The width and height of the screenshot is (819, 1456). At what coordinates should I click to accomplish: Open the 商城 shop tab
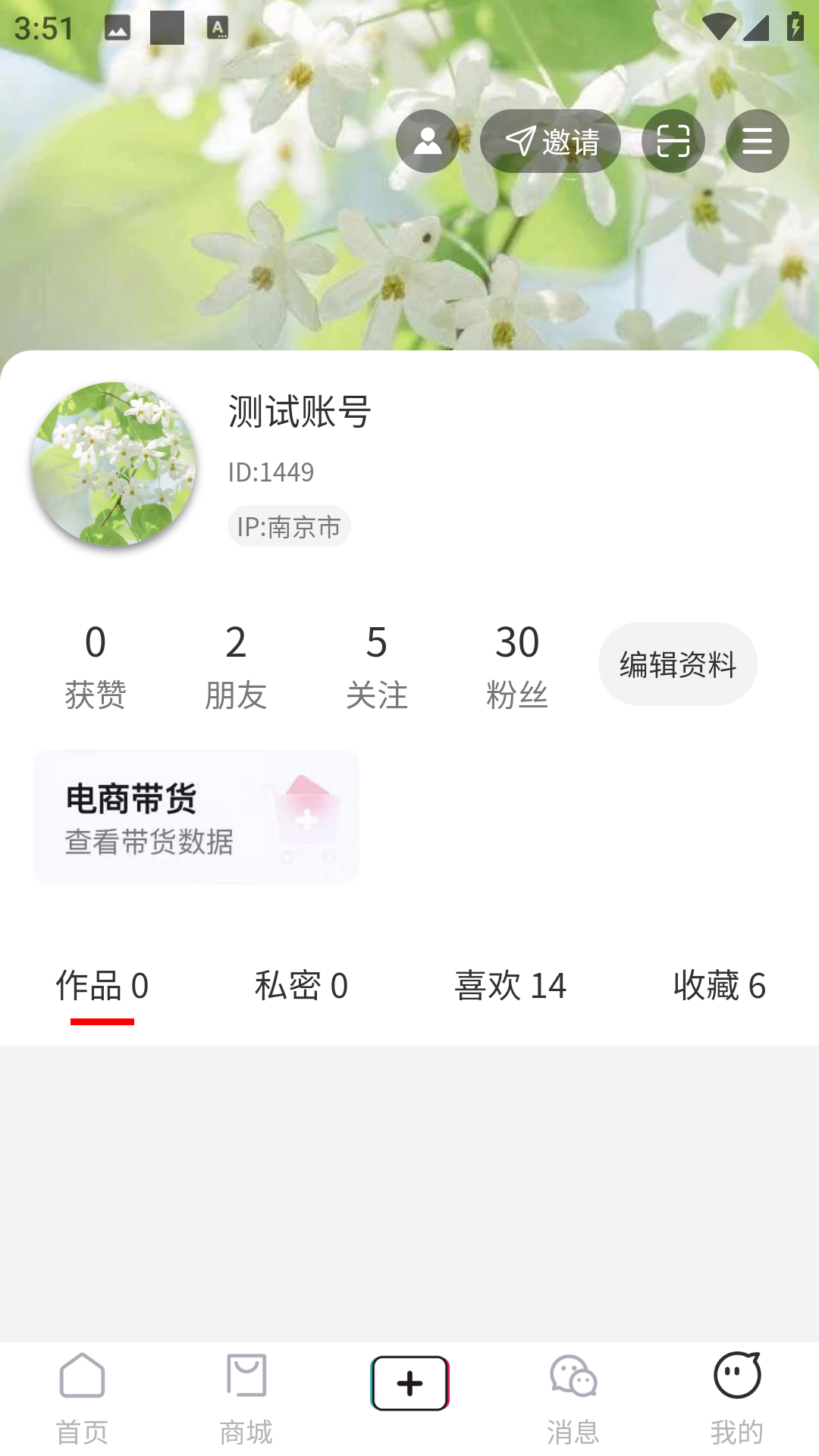(246, 1398)
